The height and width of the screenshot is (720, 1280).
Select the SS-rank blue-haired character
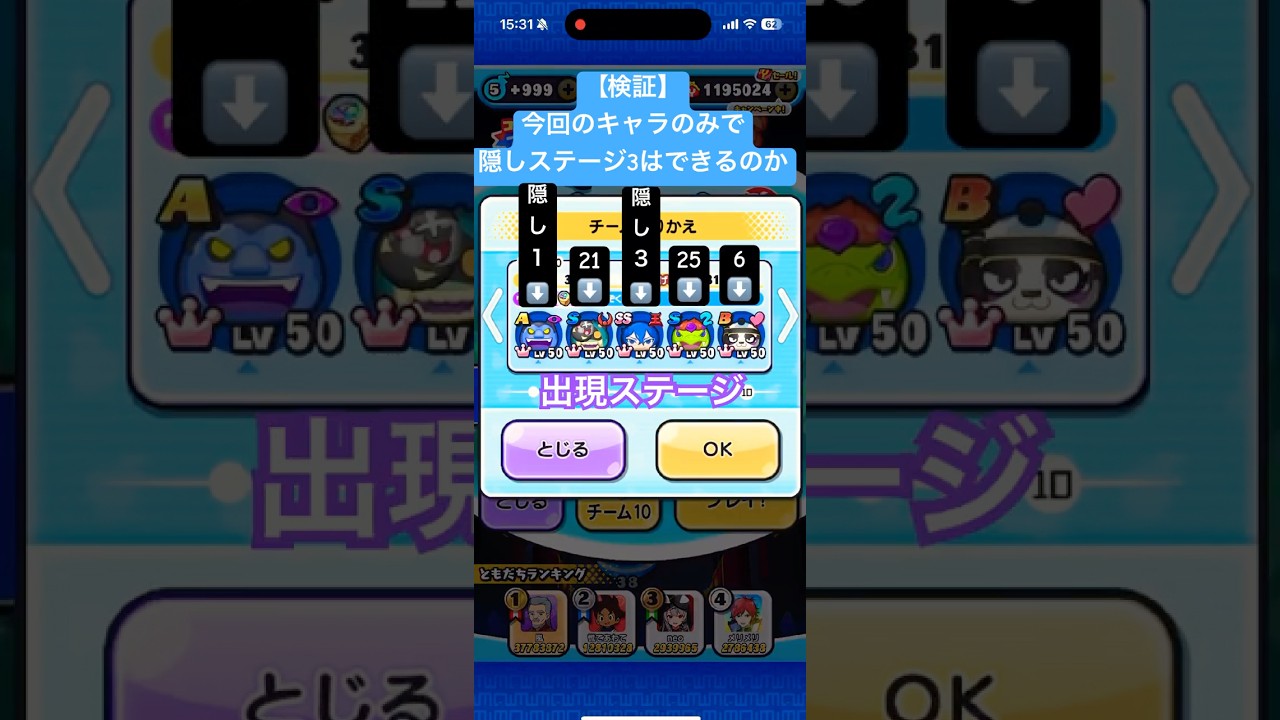click(x=640, y=335)
